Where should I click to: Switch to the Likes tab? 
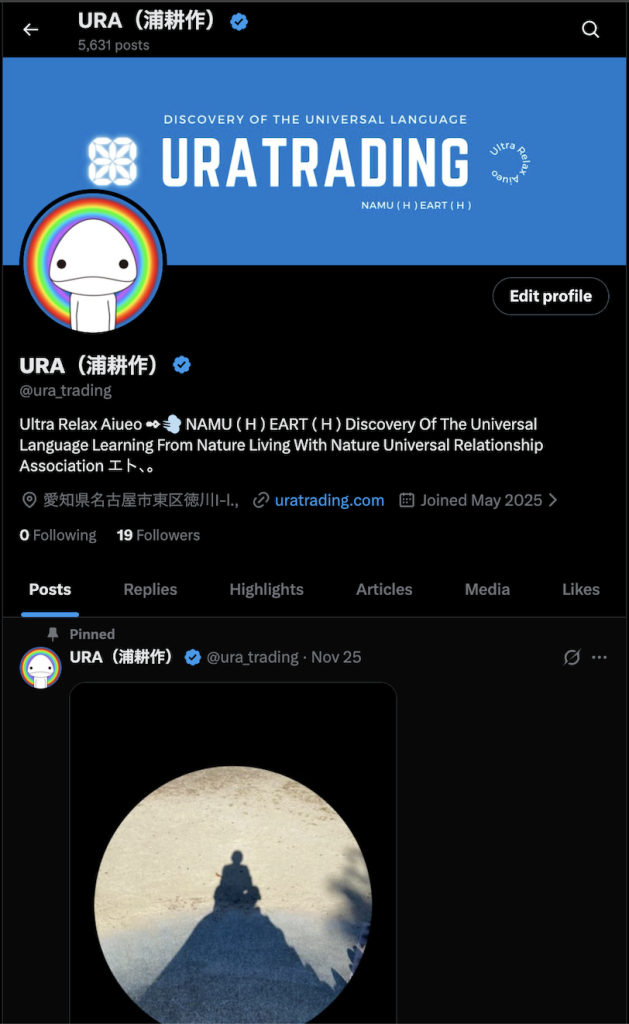(580, 589)
